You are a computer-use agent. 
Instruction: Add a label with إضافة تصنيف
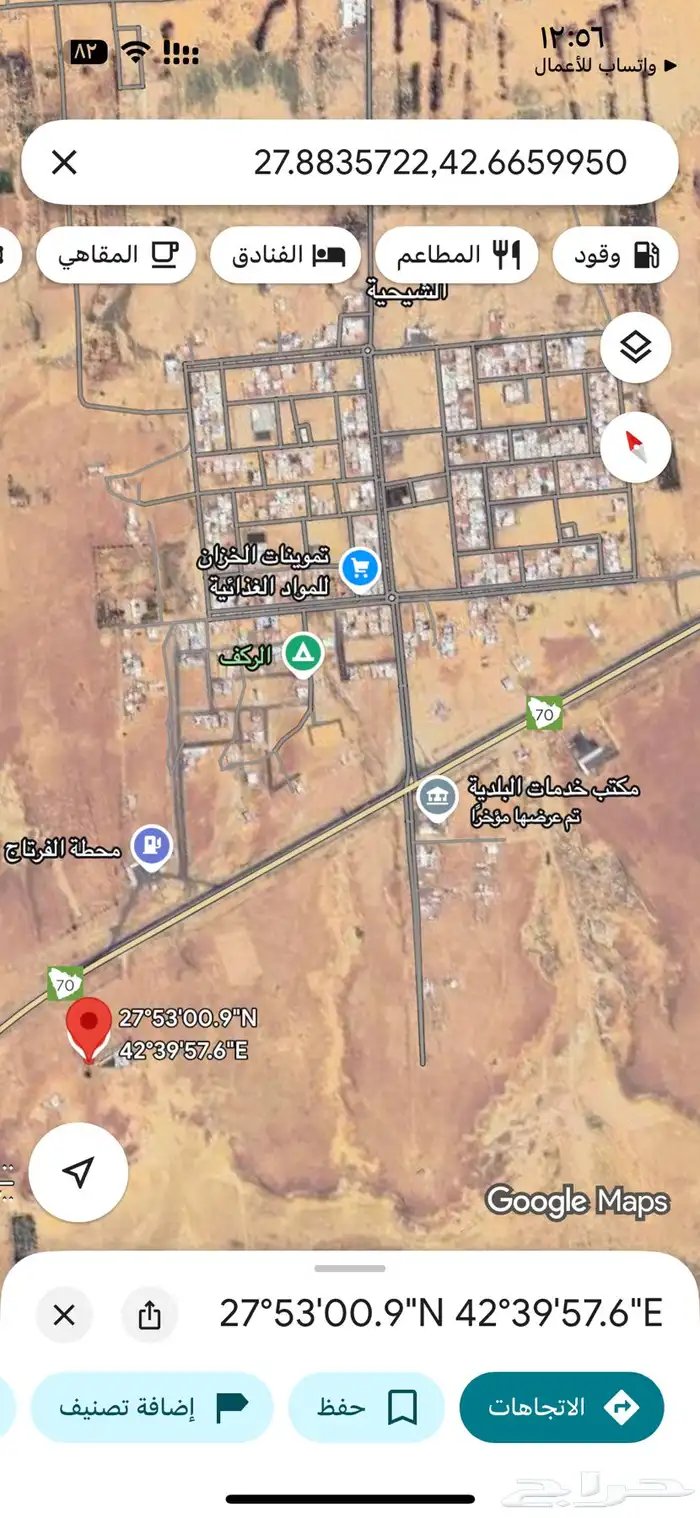[151, 1407]
